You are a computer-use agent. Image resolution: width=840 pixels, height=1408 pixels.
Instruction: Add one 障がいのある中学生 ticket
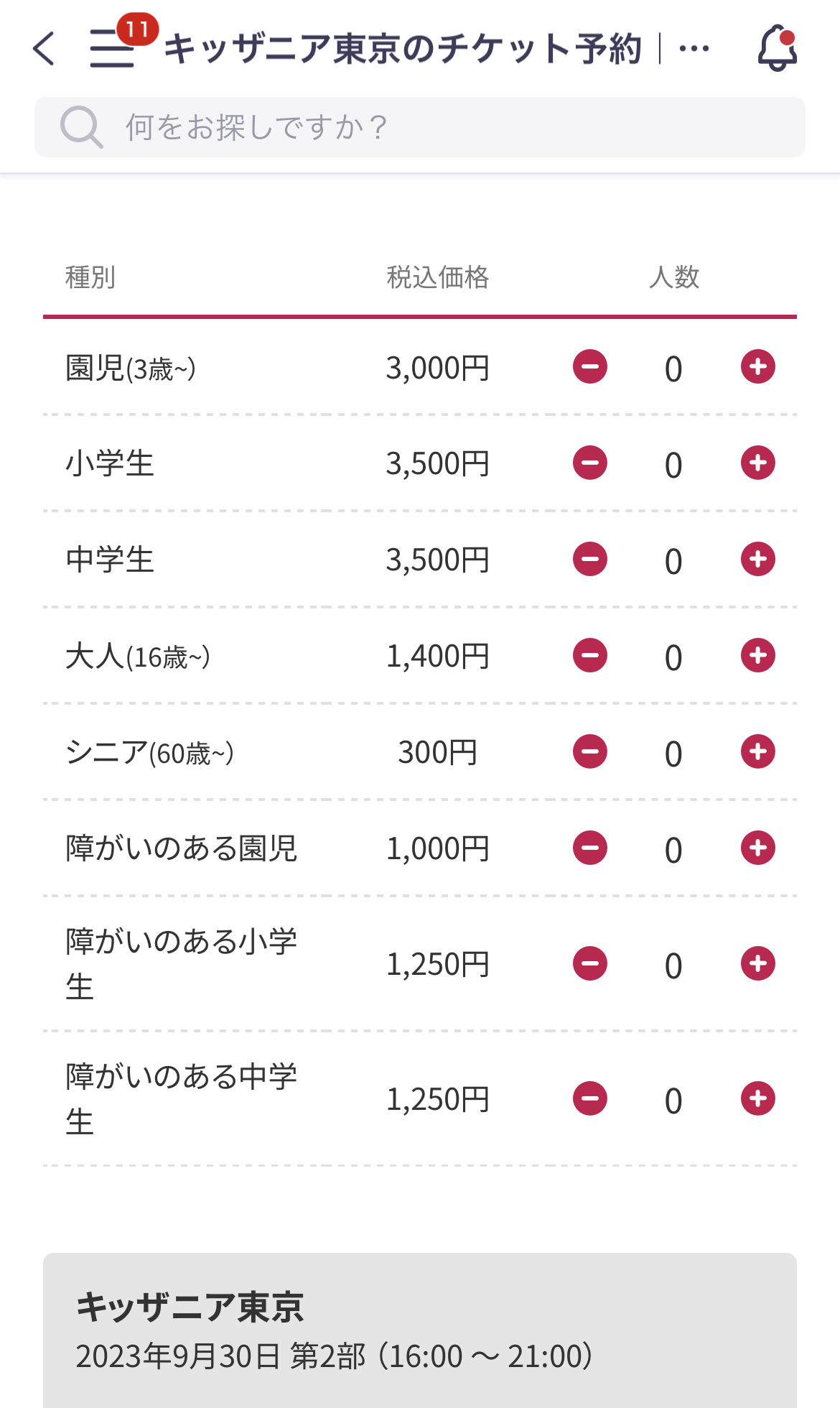(758, 1098)
